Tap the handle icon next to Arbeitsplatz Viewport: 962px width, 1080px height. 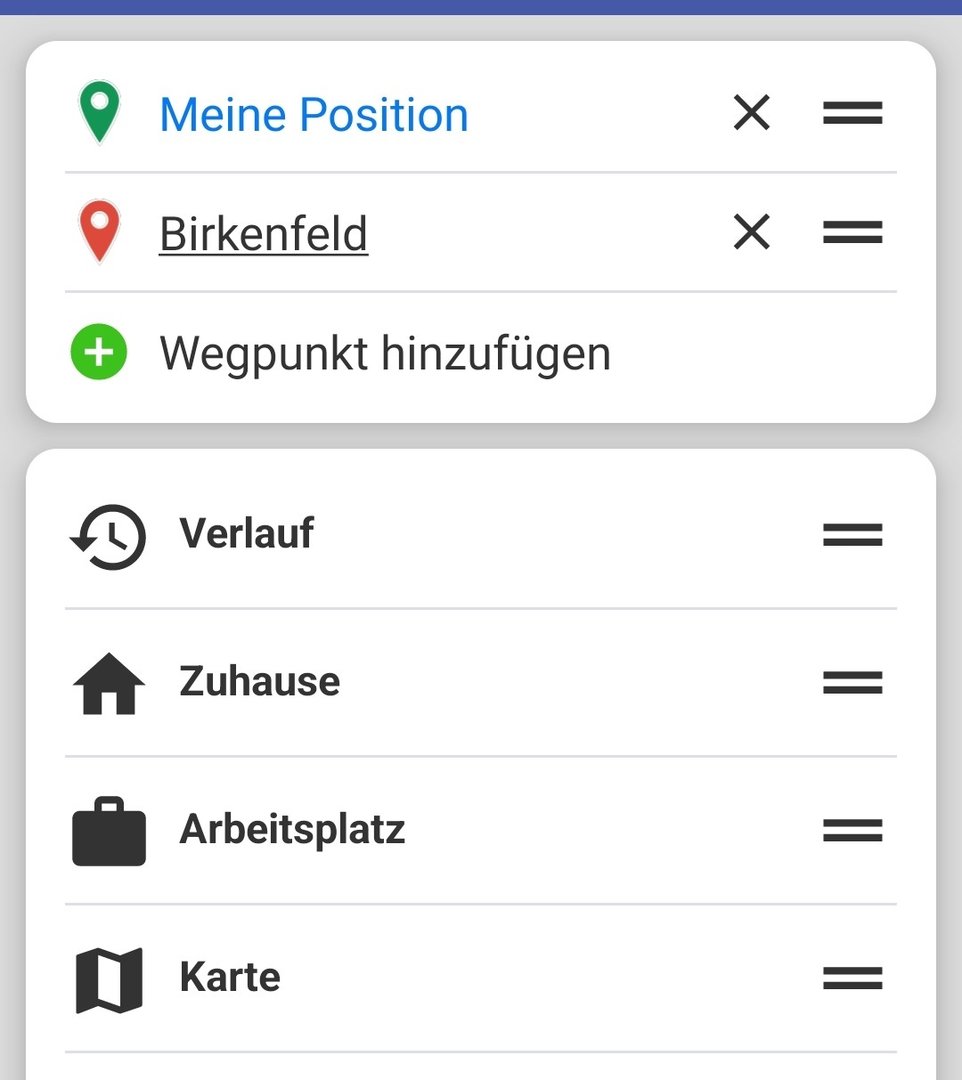[852, 830]
